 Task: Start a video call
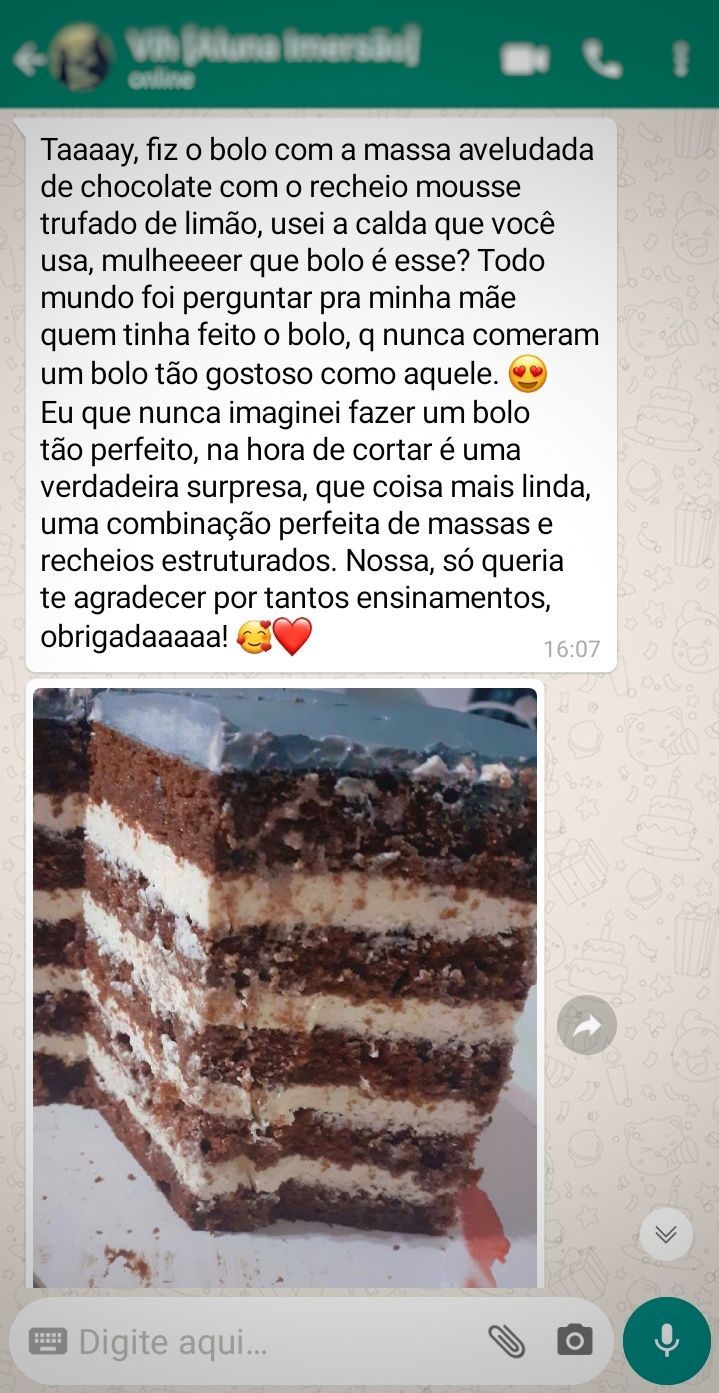click(x=524, y=59)
